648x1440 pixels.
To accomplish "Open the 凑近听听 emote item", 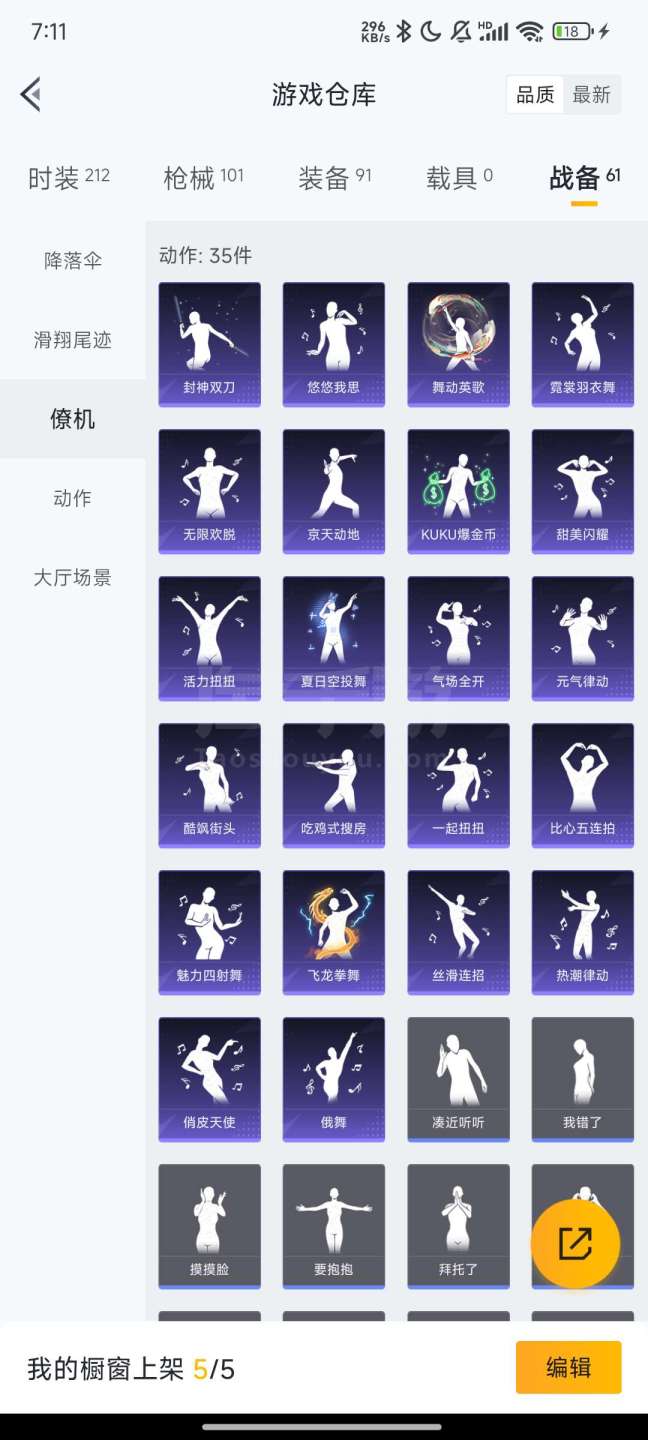I will pyautogui.click(x=458, y=1079).
